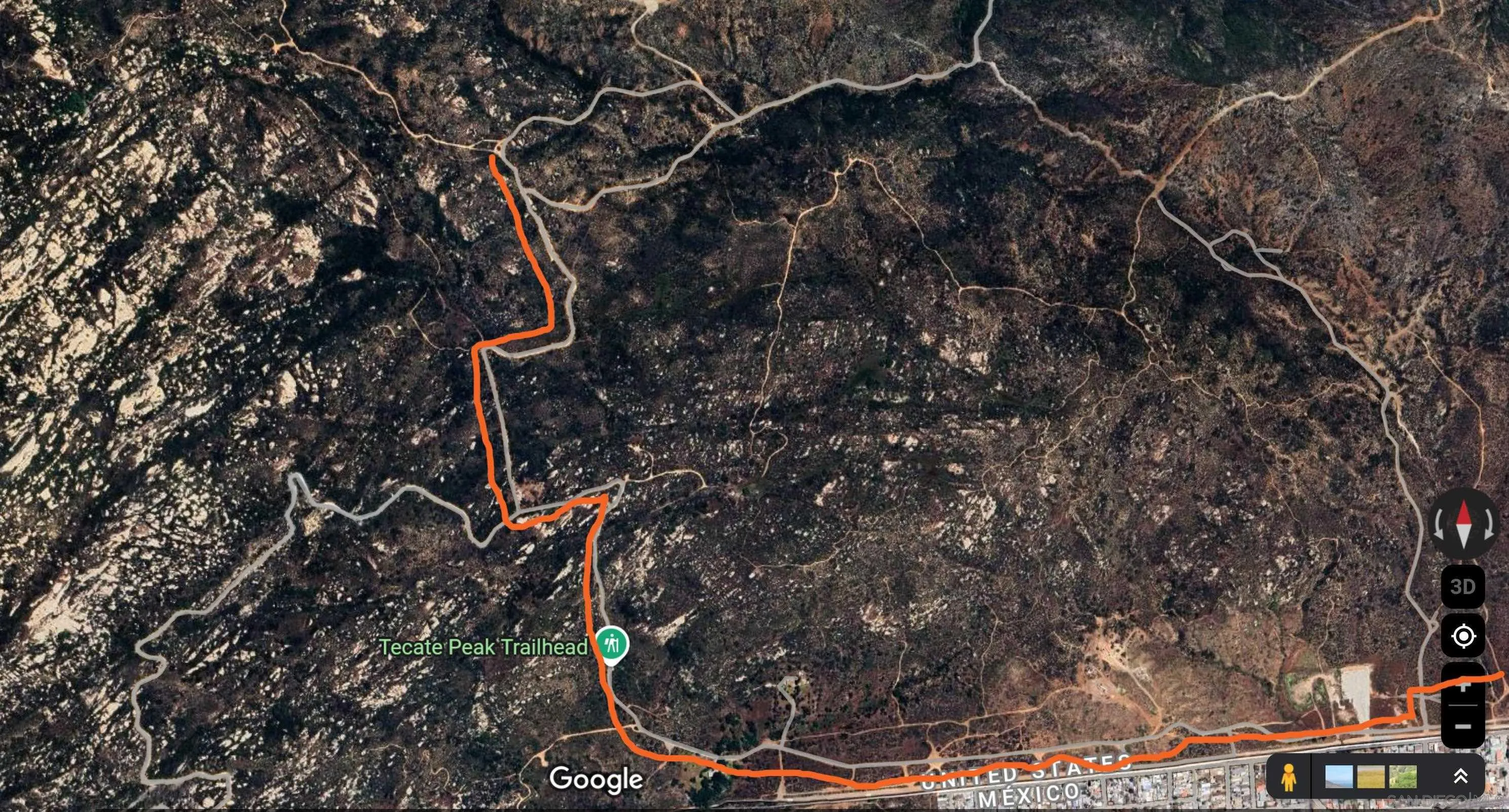Open the middle yellow field photo thumbnail
This screenshot has width=1509, height=812.
[x=1371, y=777]
